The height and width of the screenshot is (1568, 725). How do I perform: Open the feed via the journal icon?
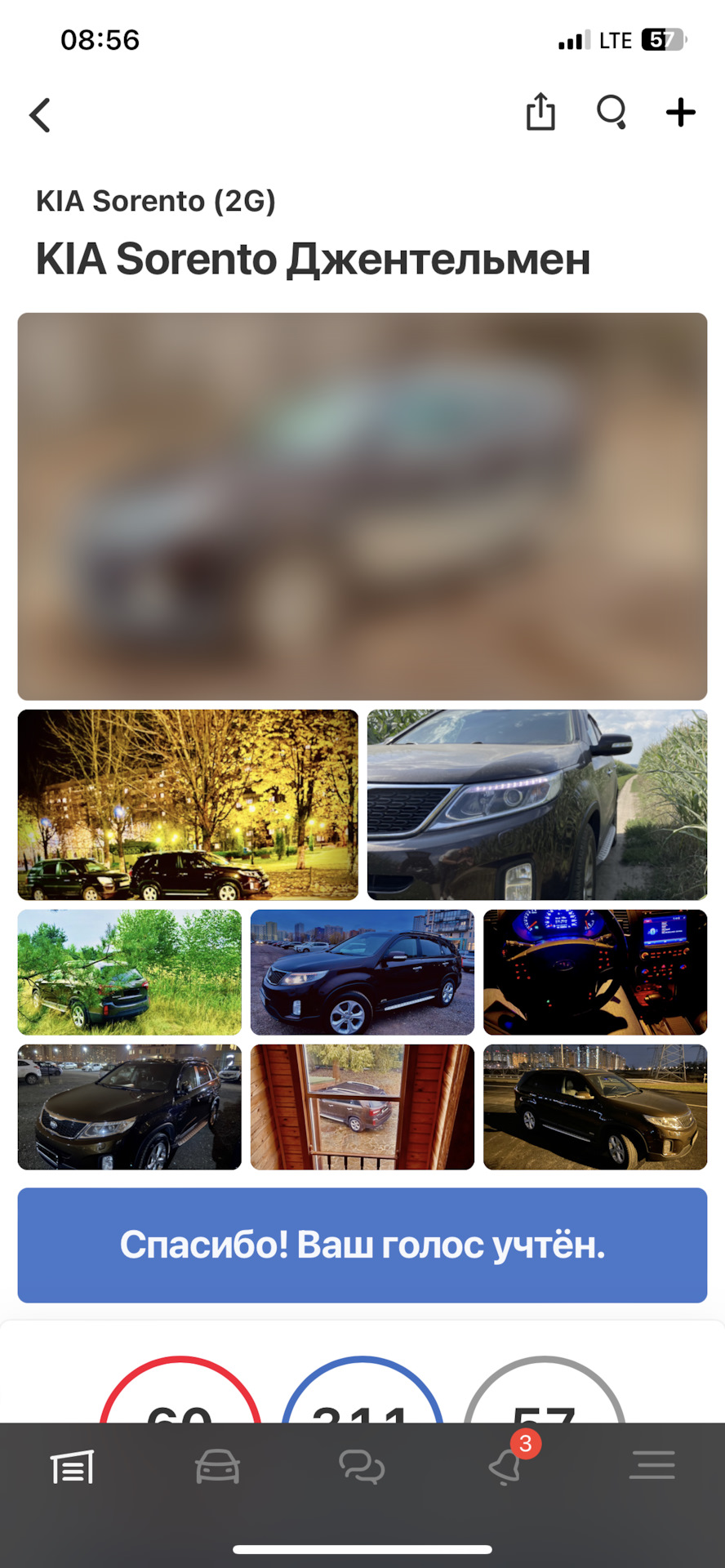(70, 1466)
